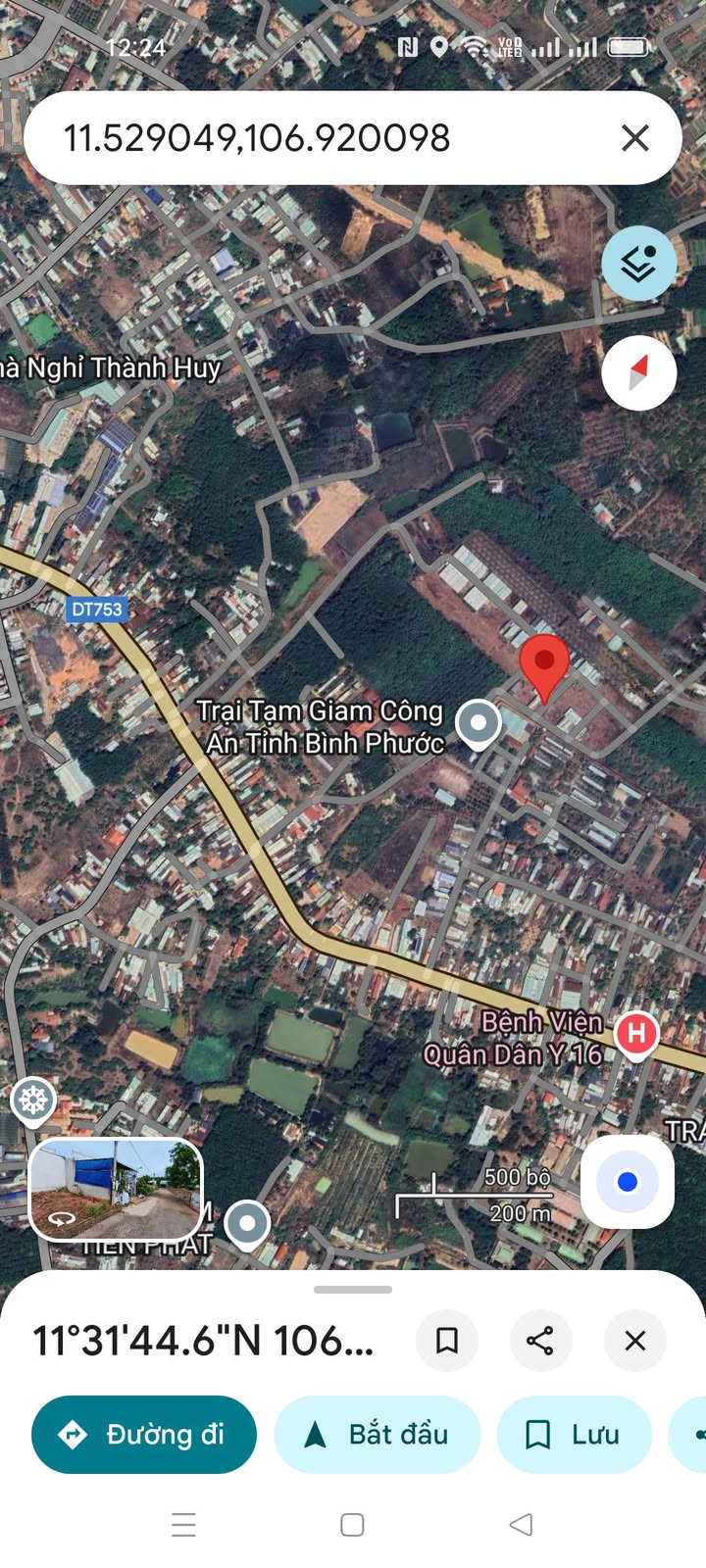Image resolution: width=706 pixels, height=1568 pixels.
Task: Go back using the system back button
Action: tap(522, 1525)
